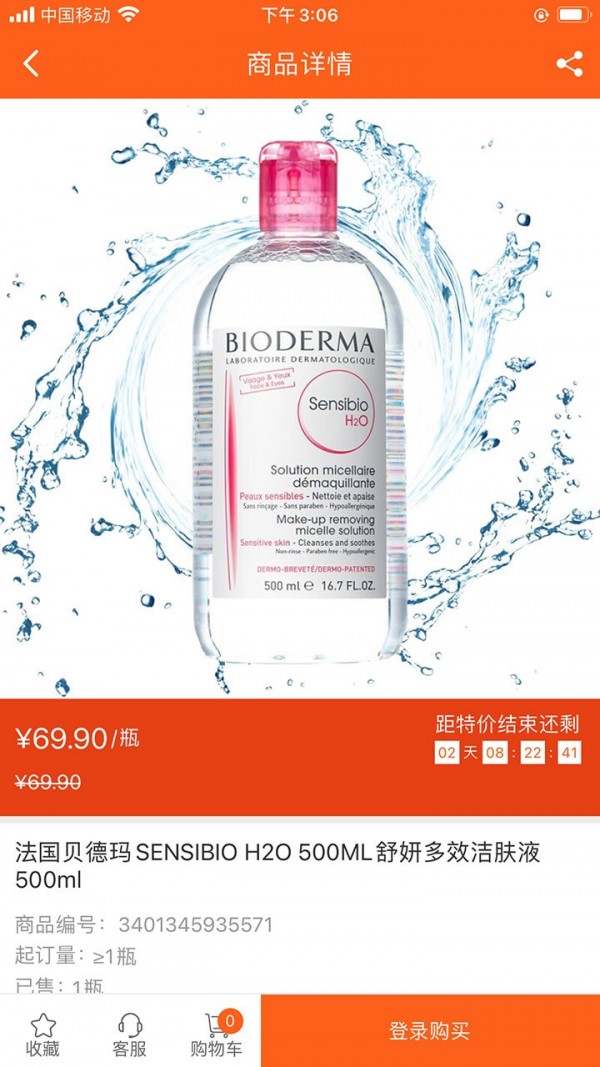Contact customer service (客服)
Screen dimensions: 600x1067
coord(129,1033)
